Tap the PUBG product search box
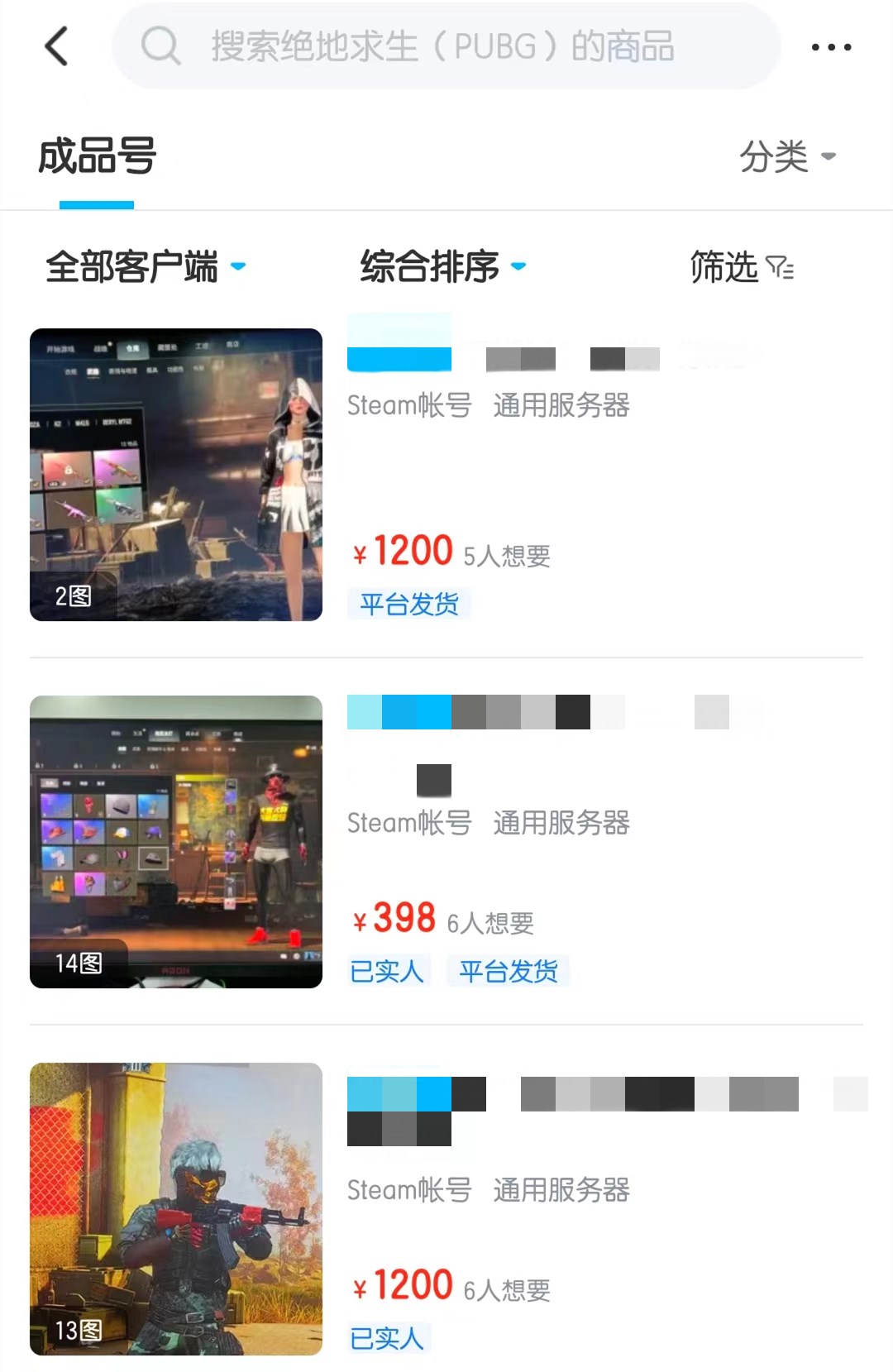 446,46
